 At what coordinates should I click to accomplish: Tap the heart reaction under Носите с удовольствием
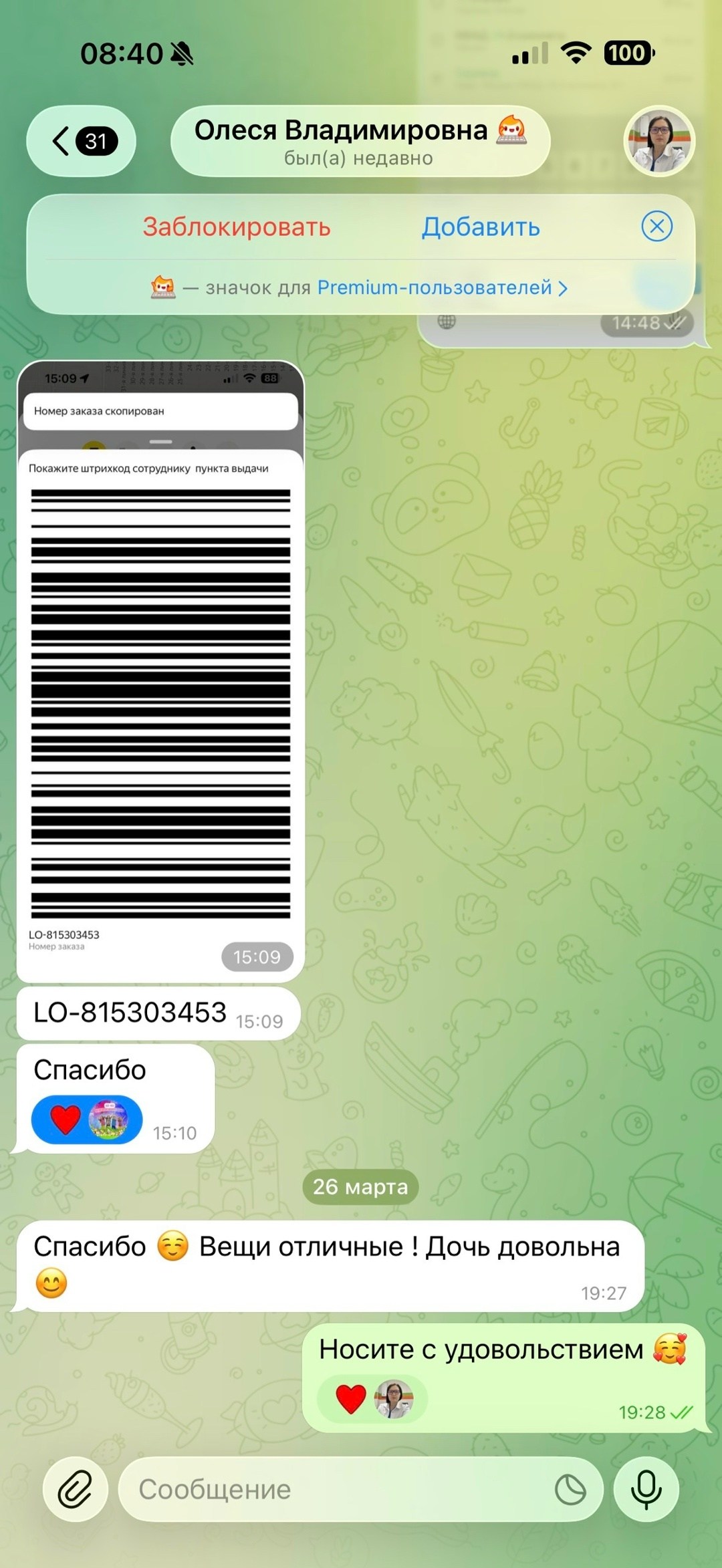(x=350, y=1398)
